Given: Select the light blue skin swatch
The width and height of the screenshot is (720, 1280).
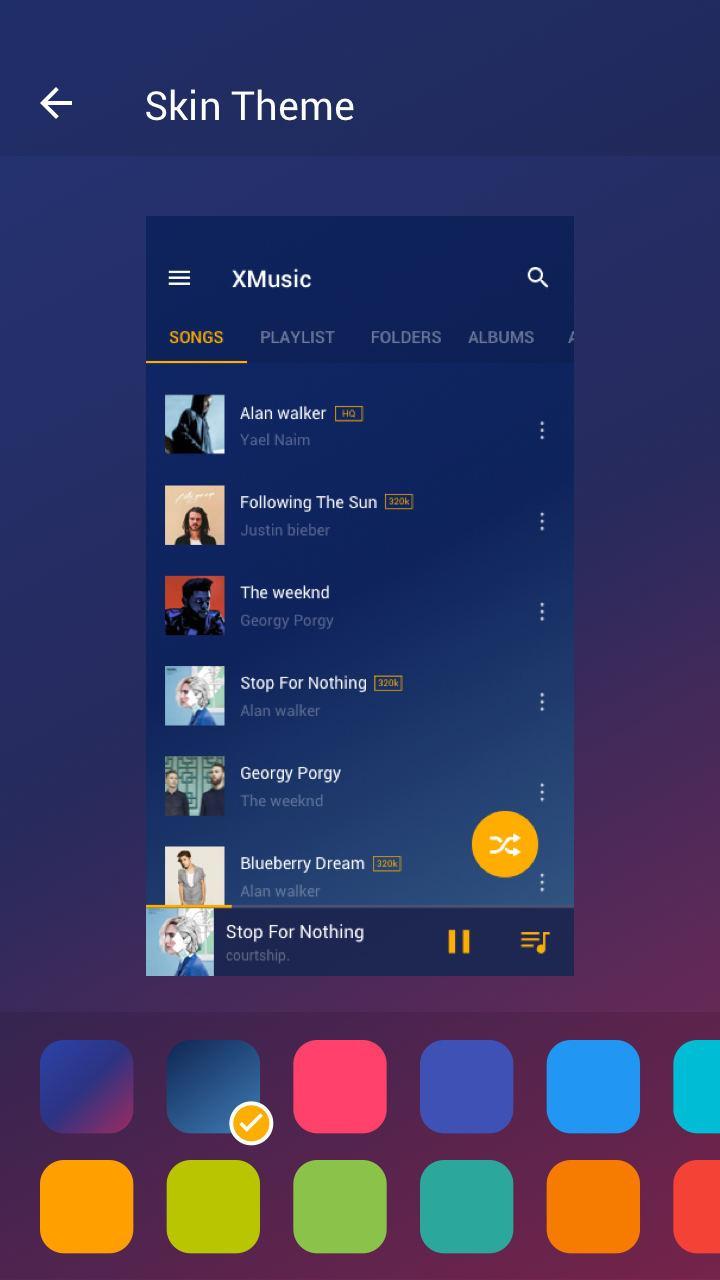Looking at the screenshot, I should click(x=593, y=1086).
